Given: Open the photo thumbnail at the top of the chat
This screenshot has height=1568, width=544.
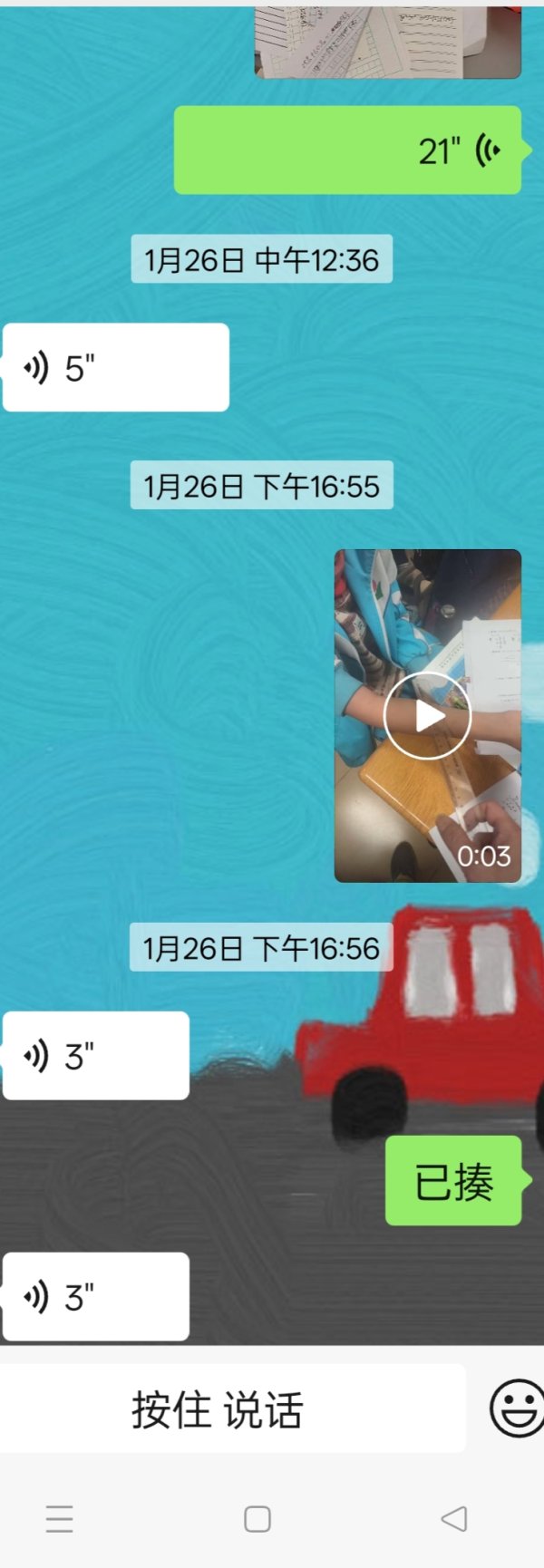Looking at the screenshot, I should click(x=387, y=42).
